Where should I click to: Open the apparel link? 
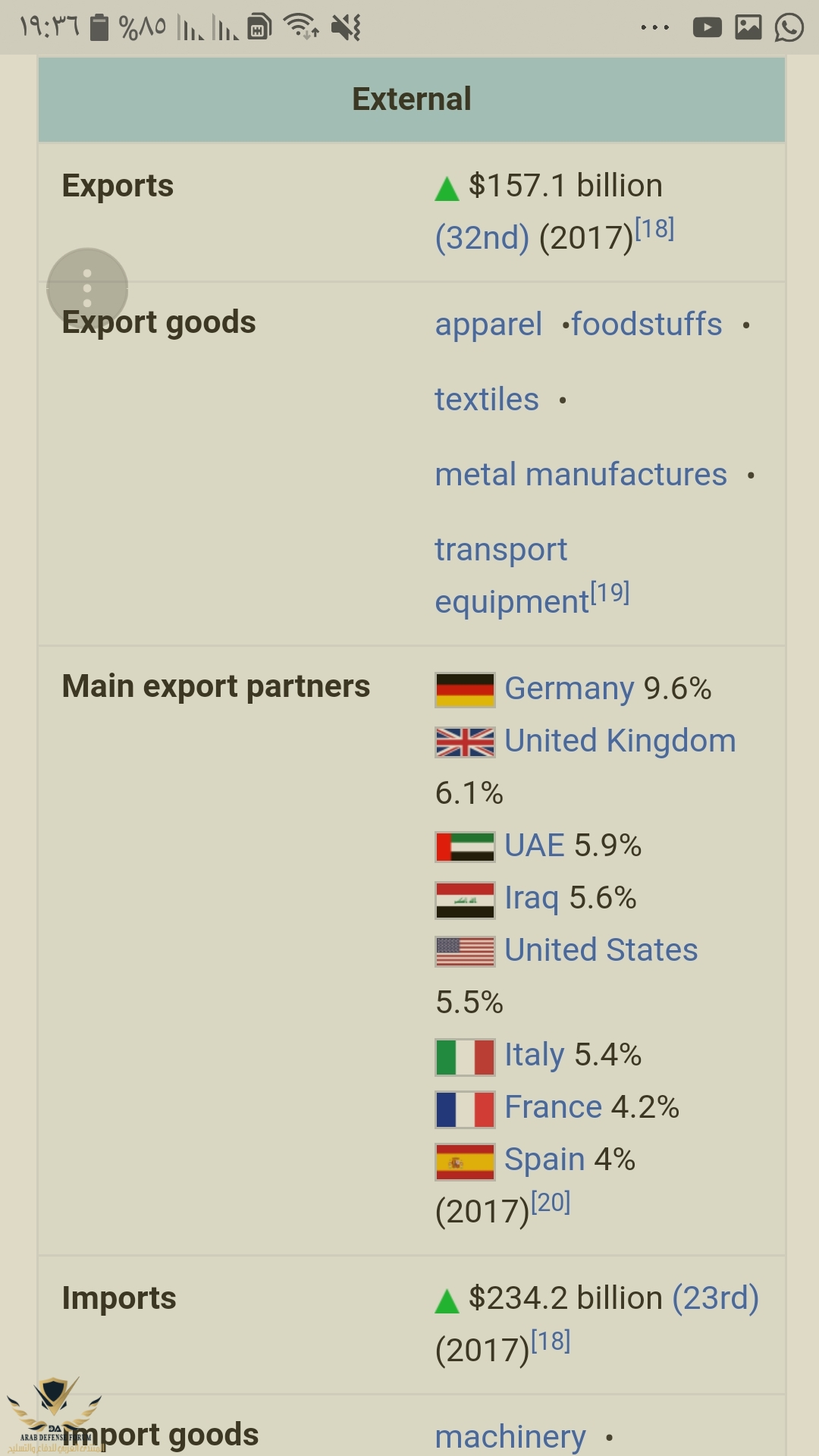488,325
